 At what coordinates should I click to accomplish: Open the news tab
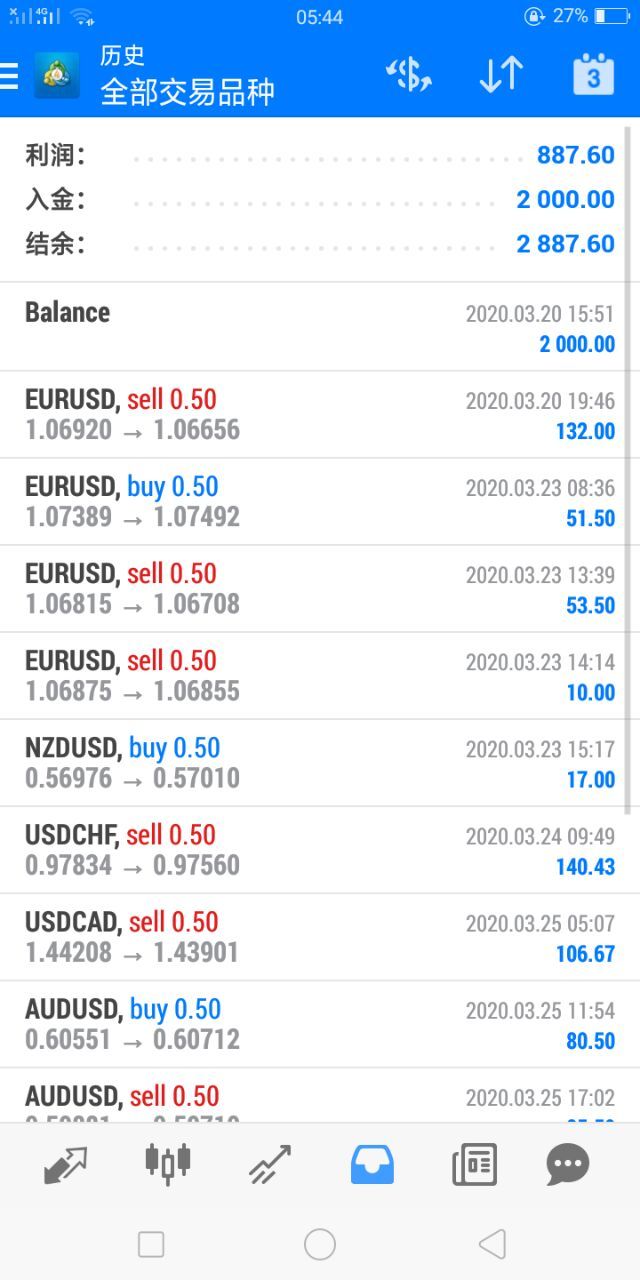pyautogui.click(x=474, y=1165)
